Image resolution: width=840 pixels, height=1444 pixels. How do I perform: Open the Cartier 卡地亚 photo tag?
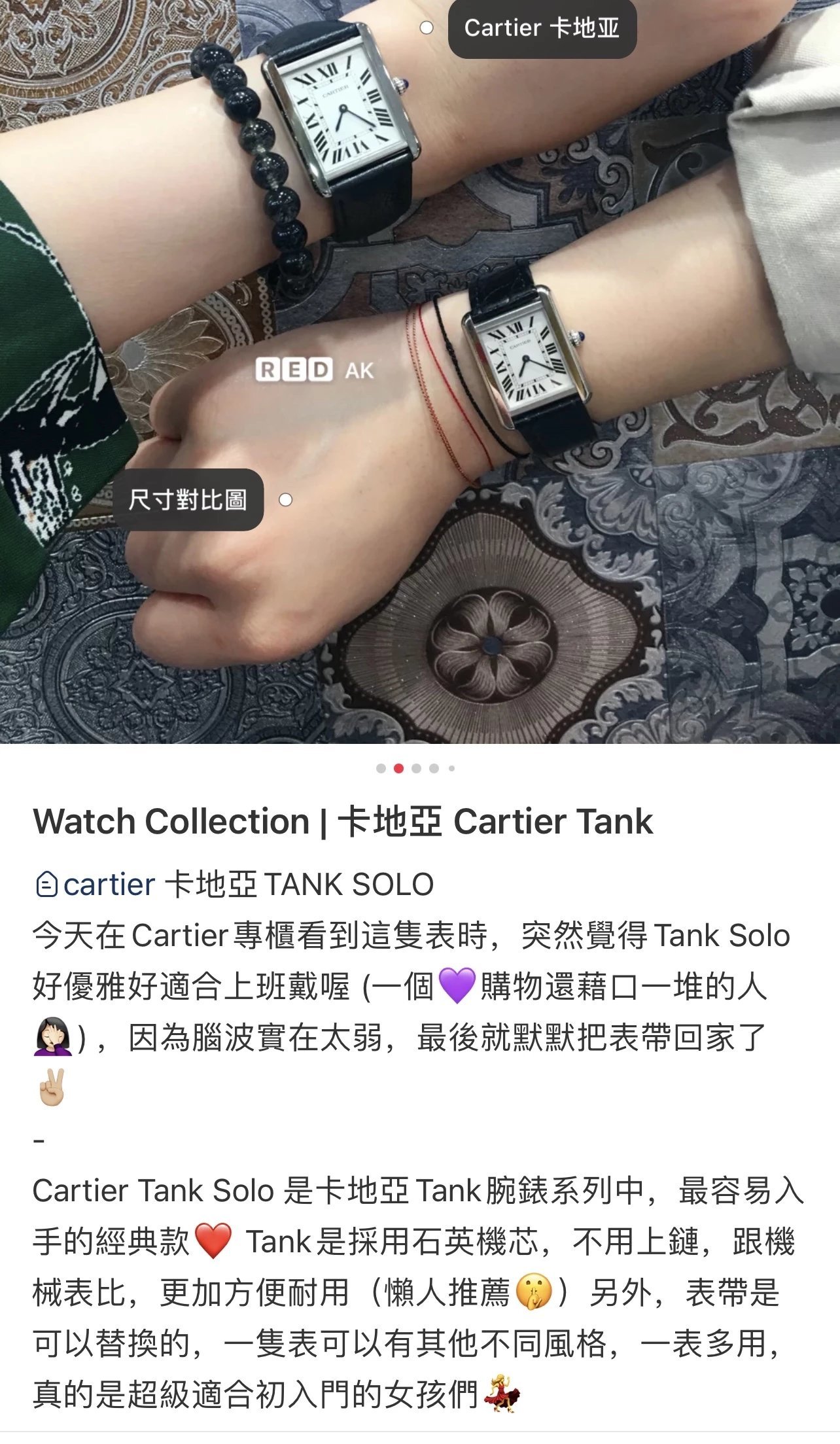[x=542, y=28]
